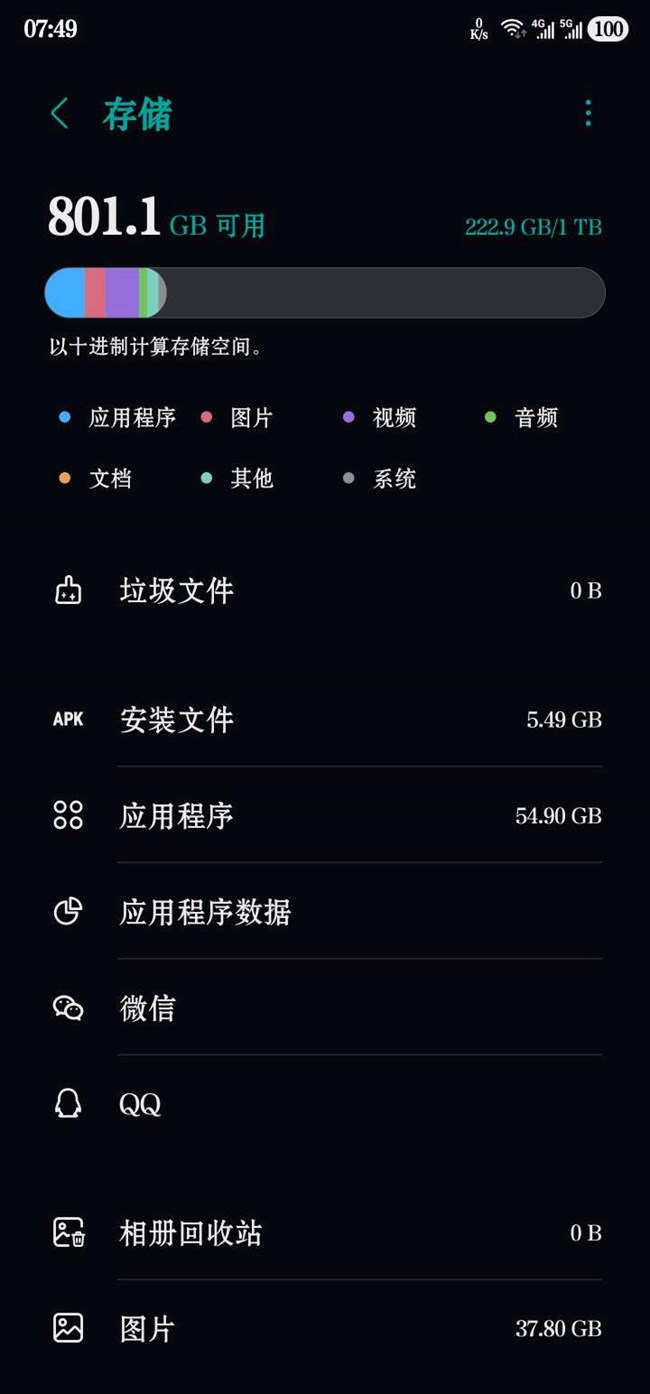This screenshot has width=650, height=1394.
Task: Open the three-dot overflow menu
Action: [x=588, y=114]
